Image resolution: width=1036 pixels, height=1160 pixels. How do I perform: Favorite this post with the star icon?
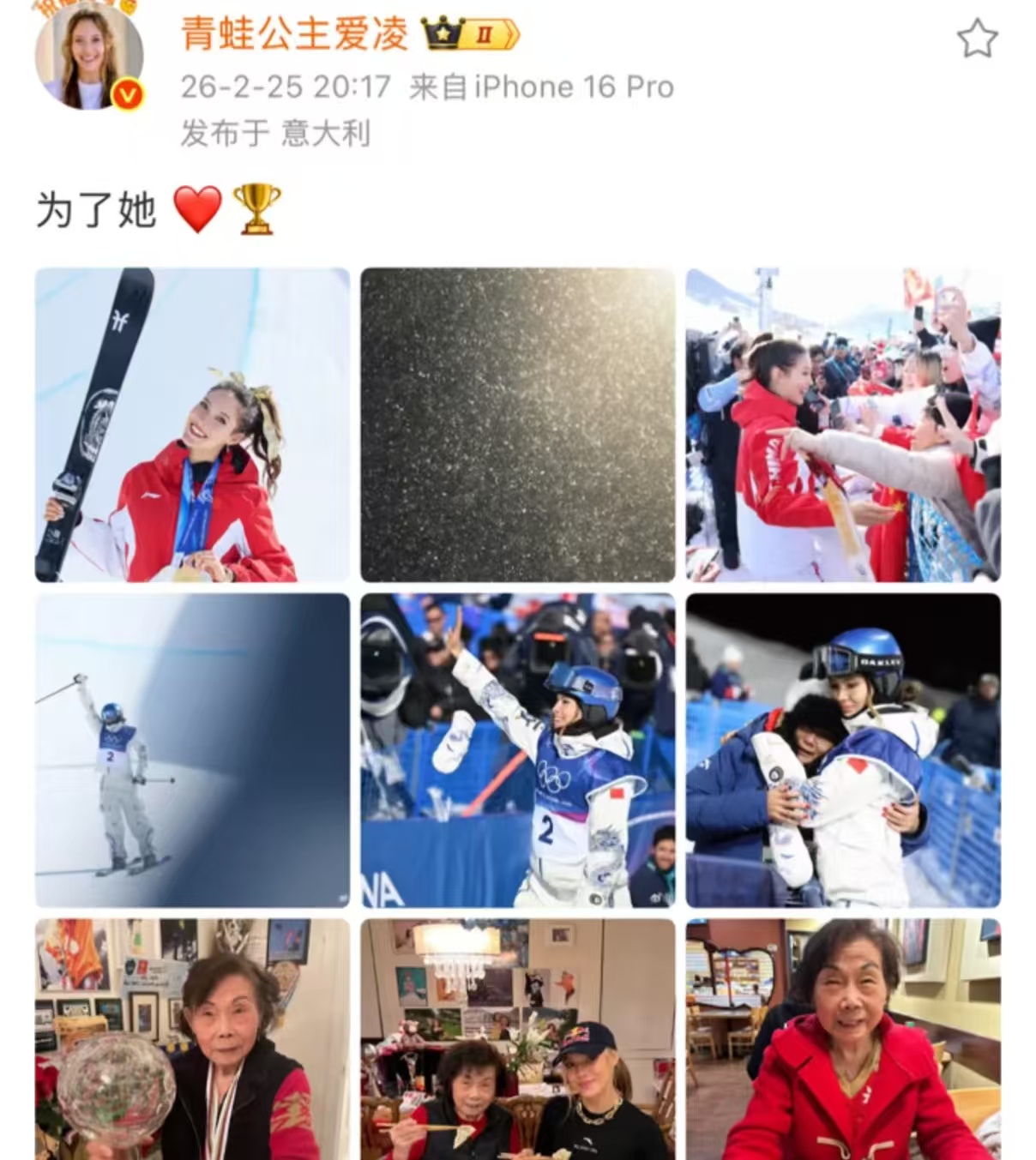pos(977,39)
